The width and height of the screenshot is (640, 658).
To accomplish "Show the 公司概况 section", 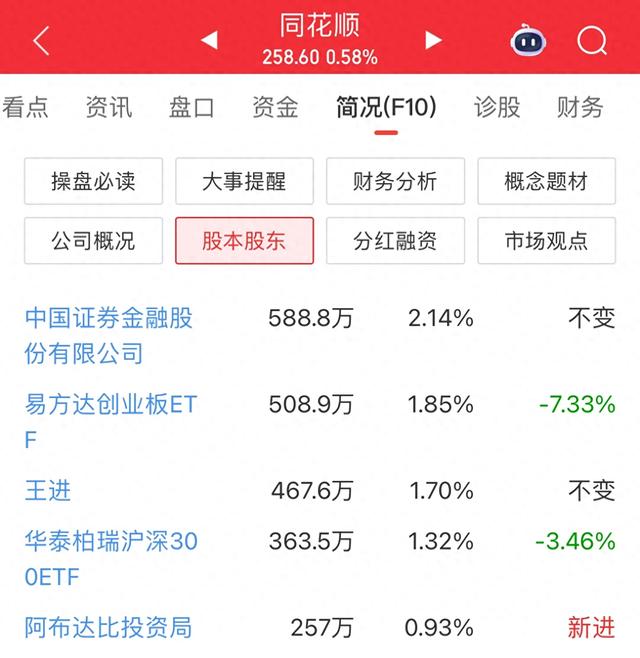I will pyautogui.click(x=93, y=241).
